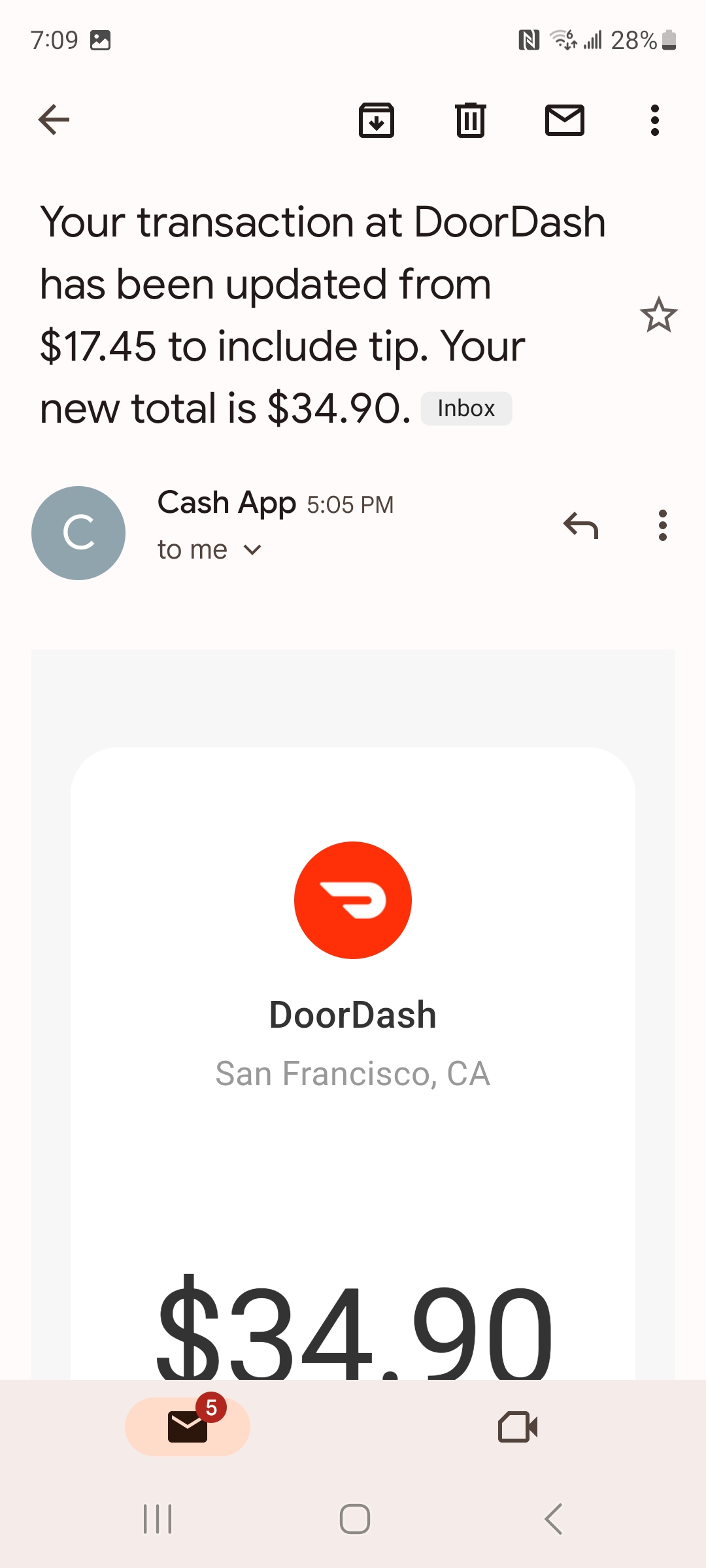Expand the 'to me' recipient details
Screen dimensions: 706x1568
[209, 549]
